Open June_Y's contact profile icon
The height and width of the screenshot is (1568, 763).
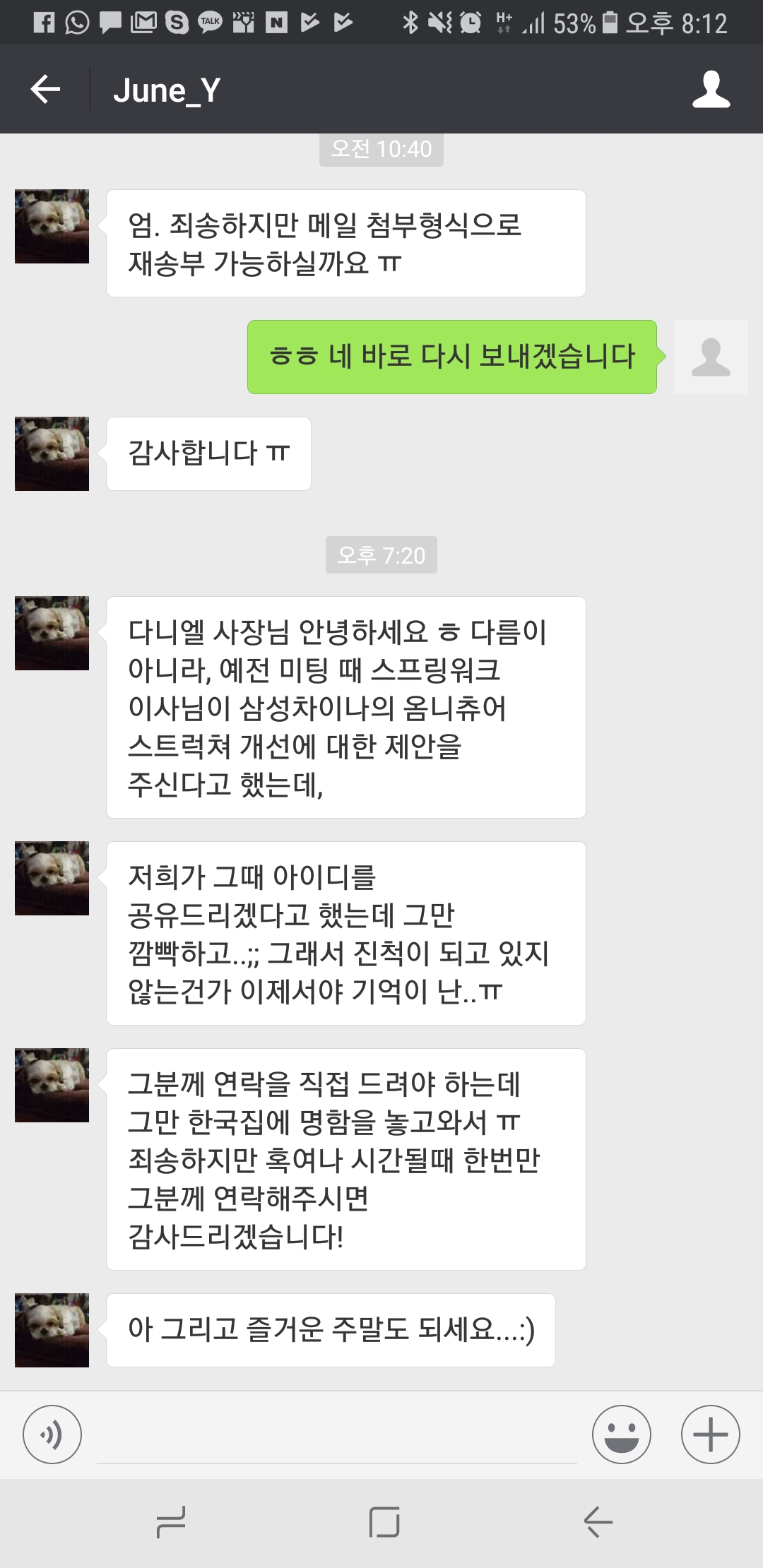pos(711,90)
